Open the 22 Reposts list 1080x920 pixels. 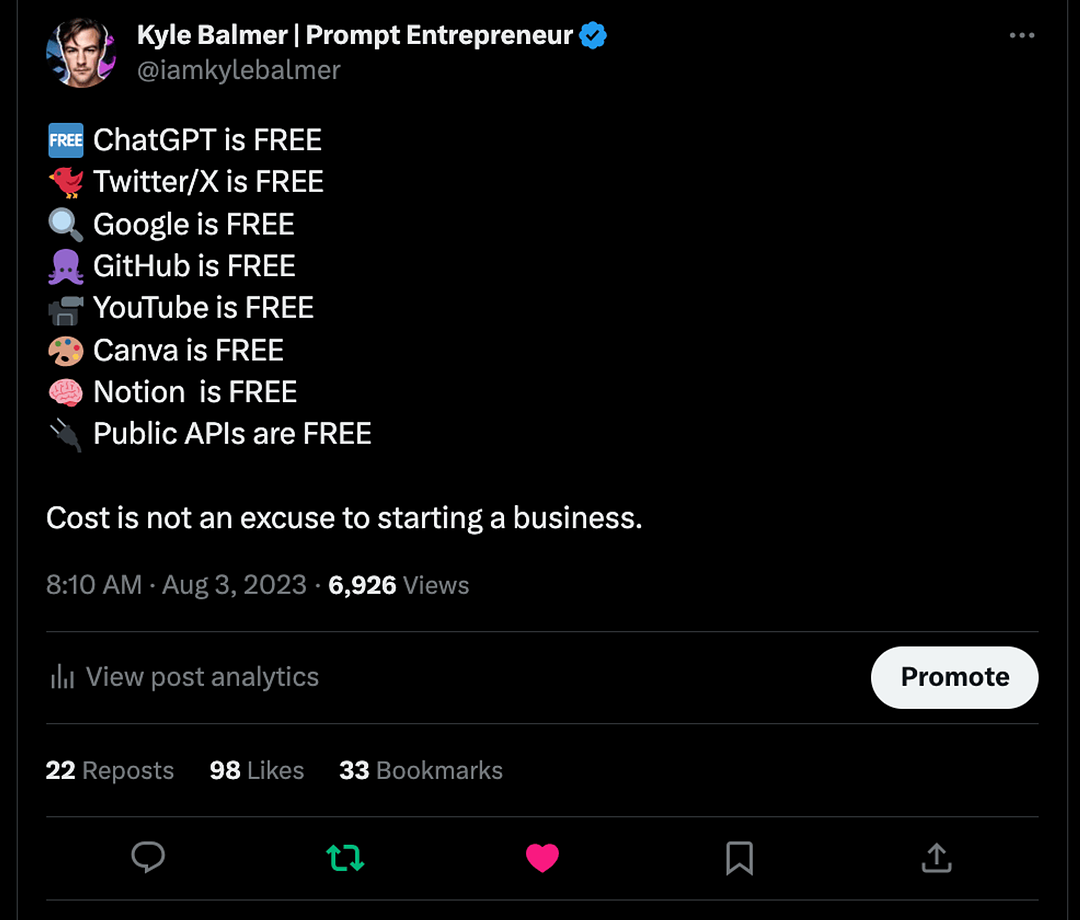click(110, 771)
